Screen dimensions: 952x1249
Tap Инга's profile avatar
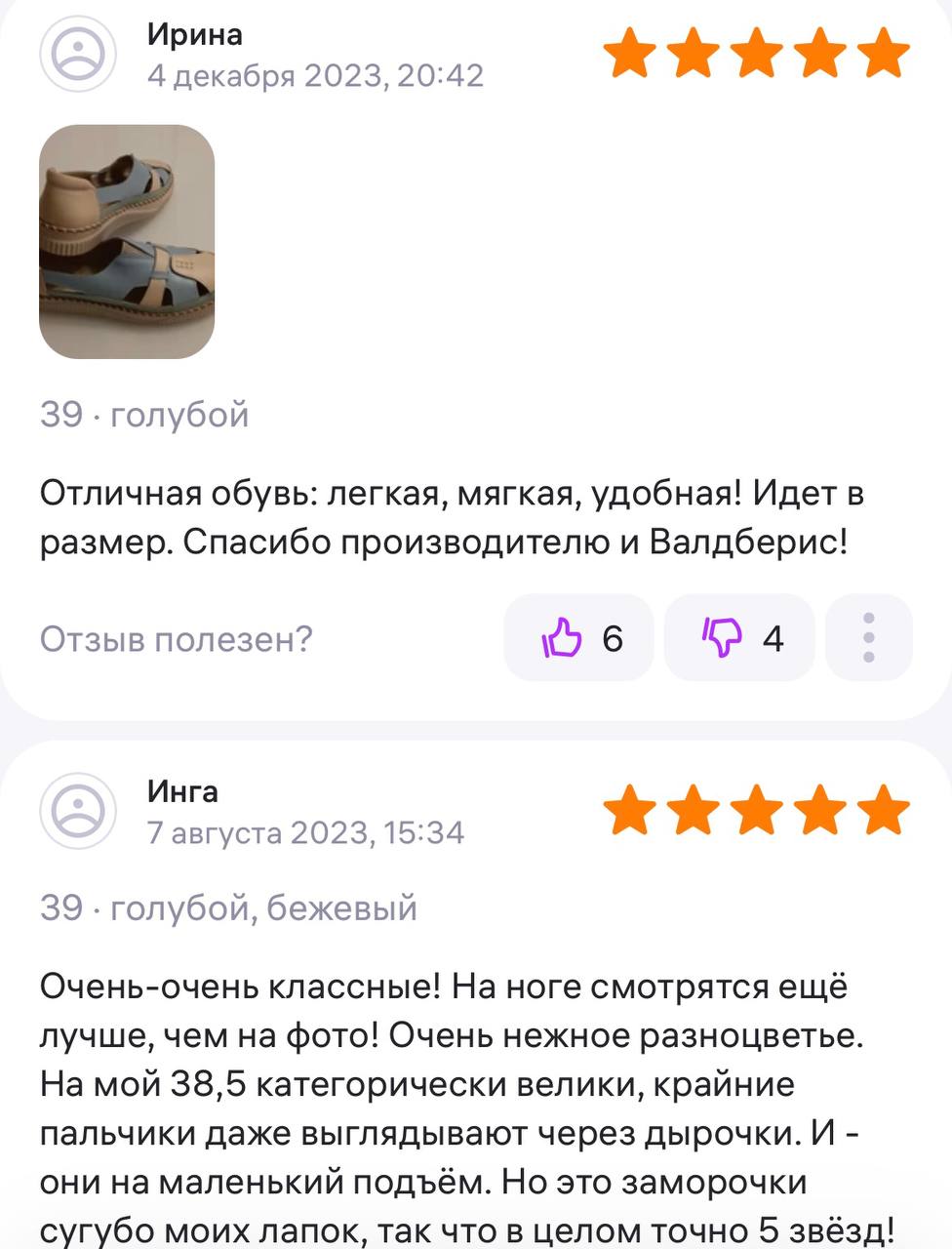[78, 811]
